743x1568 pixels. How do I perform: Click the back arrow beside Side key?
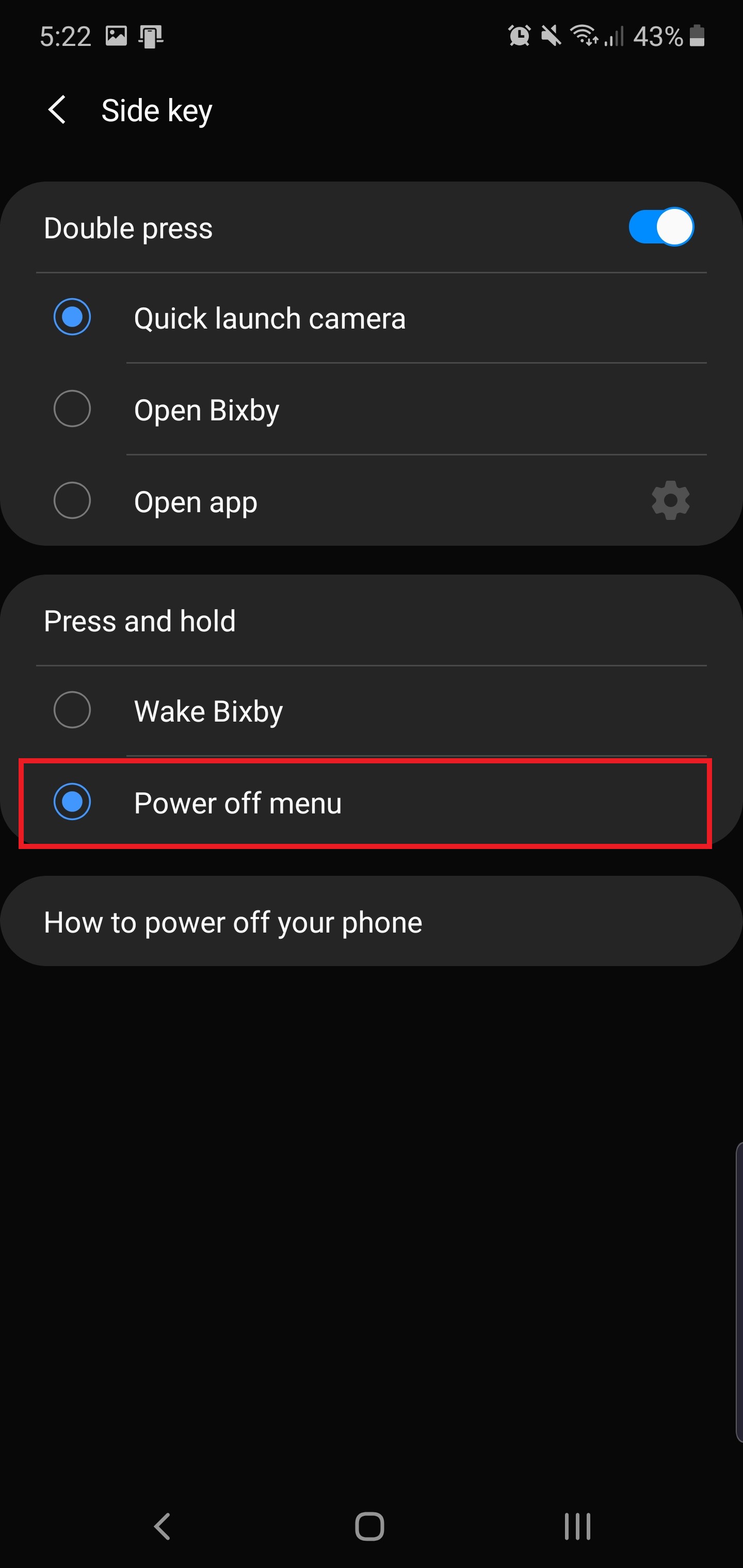(x=58, y=110)
